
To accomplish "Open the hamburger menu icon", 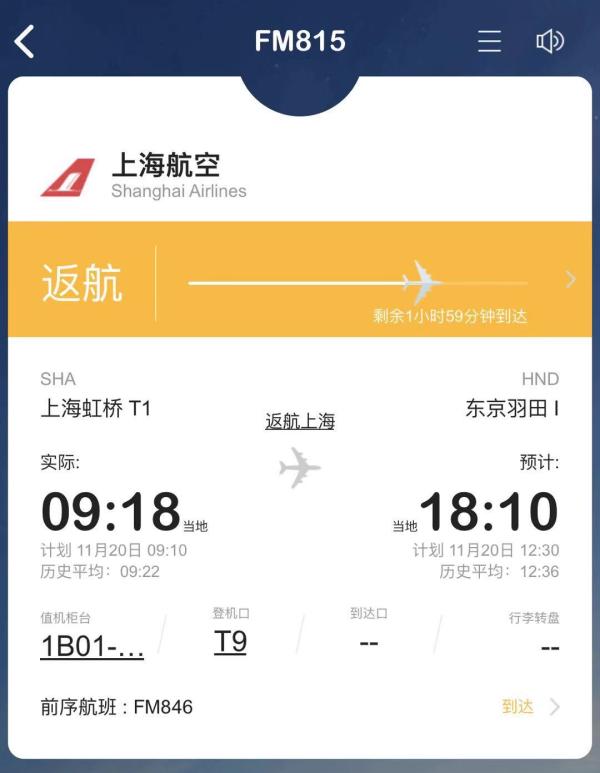I will (x=489, y=41).
